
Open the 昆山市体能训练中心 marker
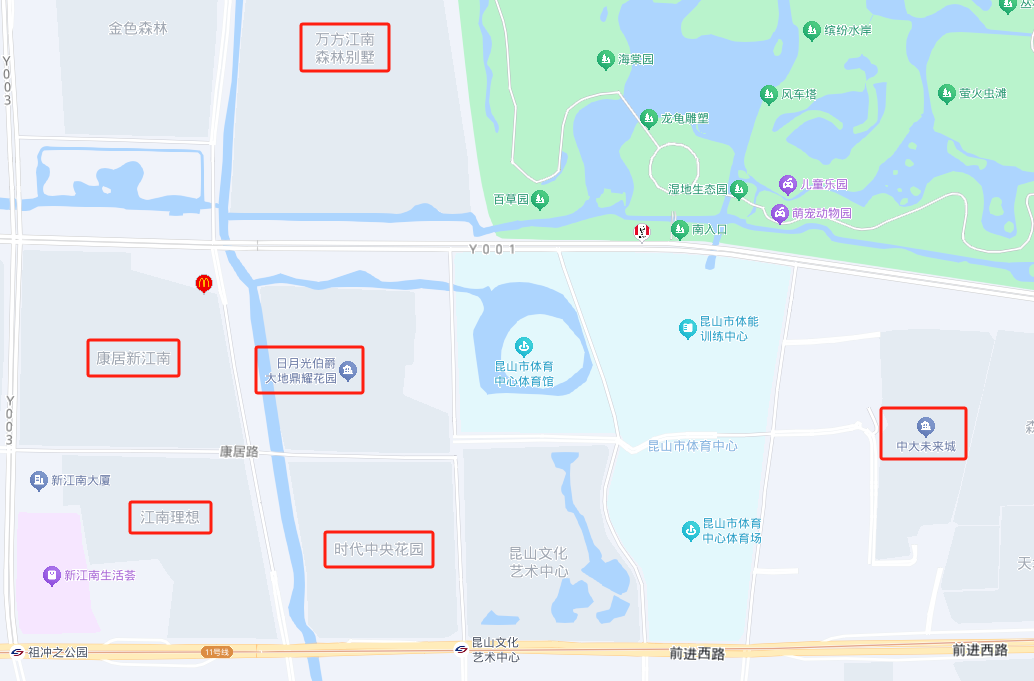click(687, 328)
